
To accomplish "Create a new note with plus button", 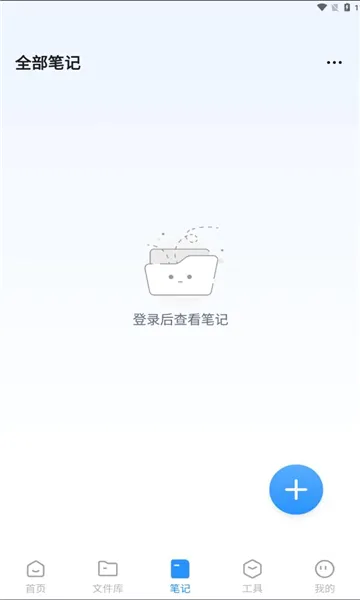I will click(x=296, y=489).
